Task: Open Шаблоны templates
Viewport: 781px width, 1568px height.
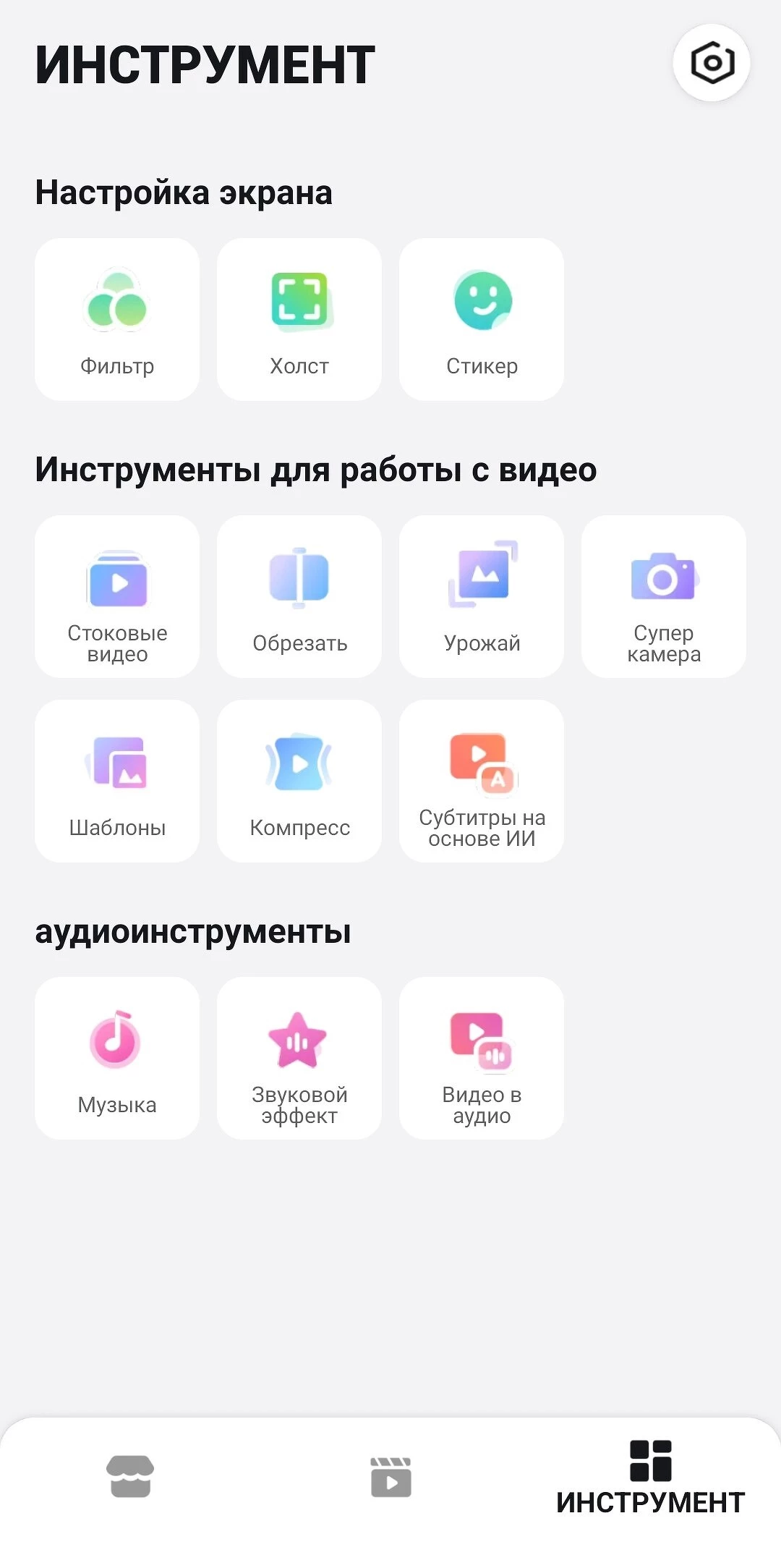Action: pyautogui.click(x=117, y=781)
